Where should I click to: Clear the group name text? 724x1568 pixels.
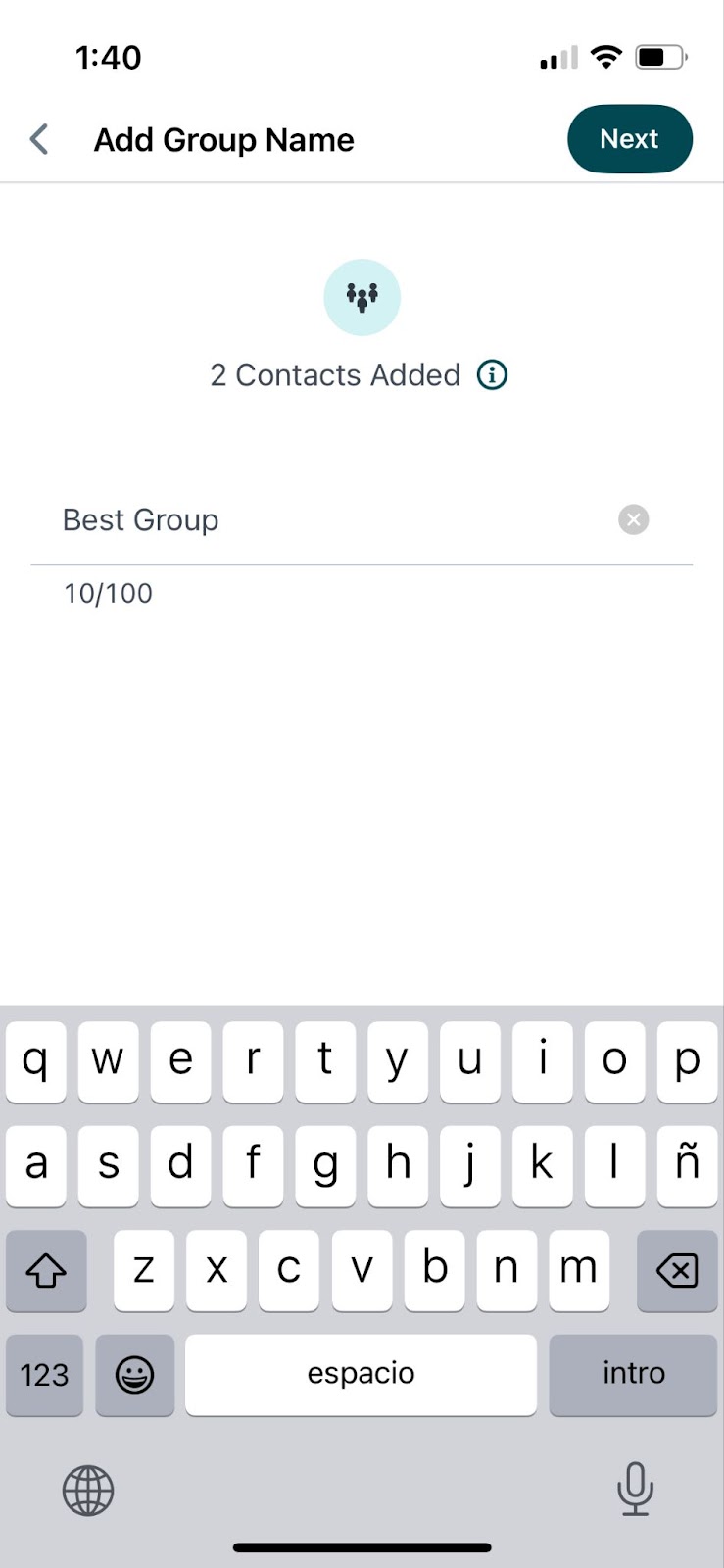point(633,519)
